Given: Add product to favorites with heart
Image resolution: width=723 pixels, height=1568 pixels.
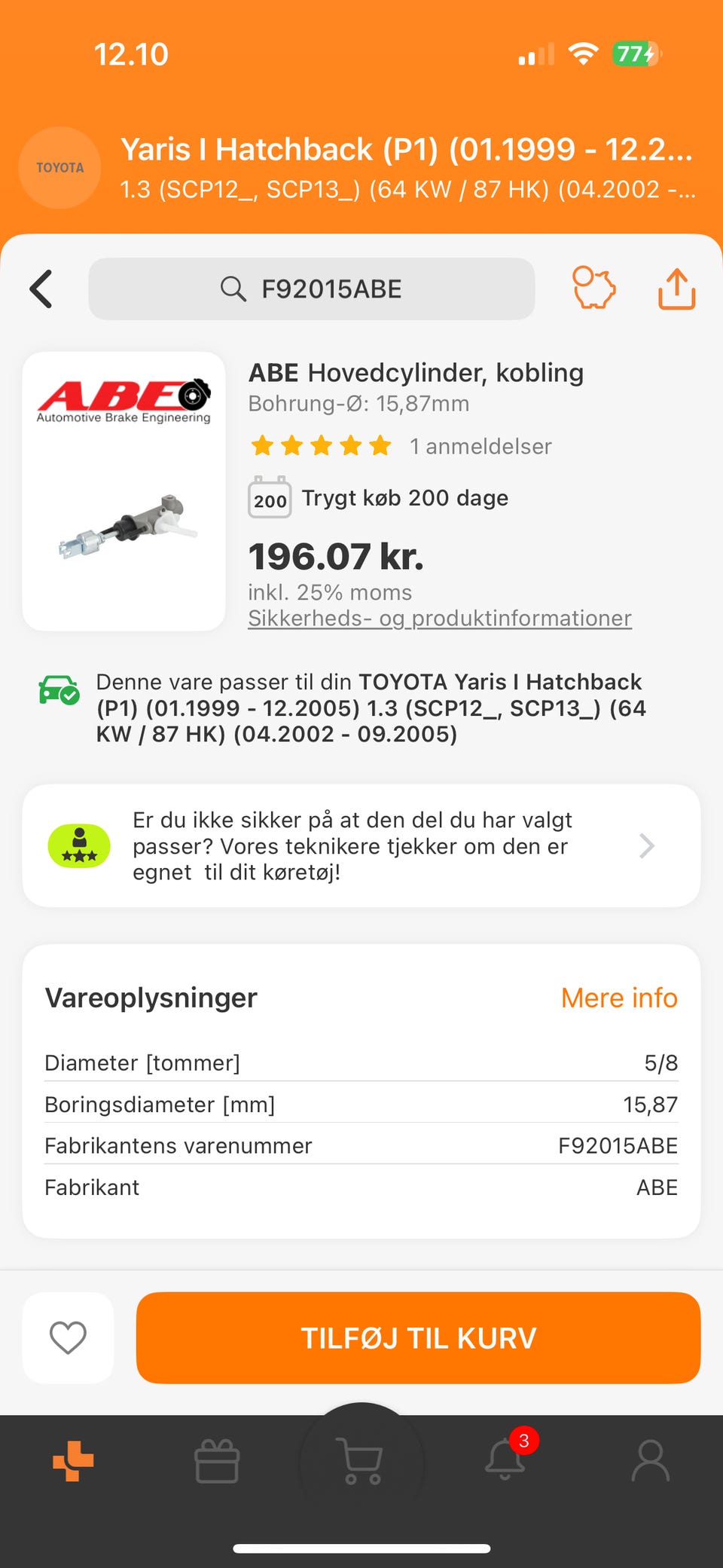Looking at the screenshot, I should (x=68, y=1337).
